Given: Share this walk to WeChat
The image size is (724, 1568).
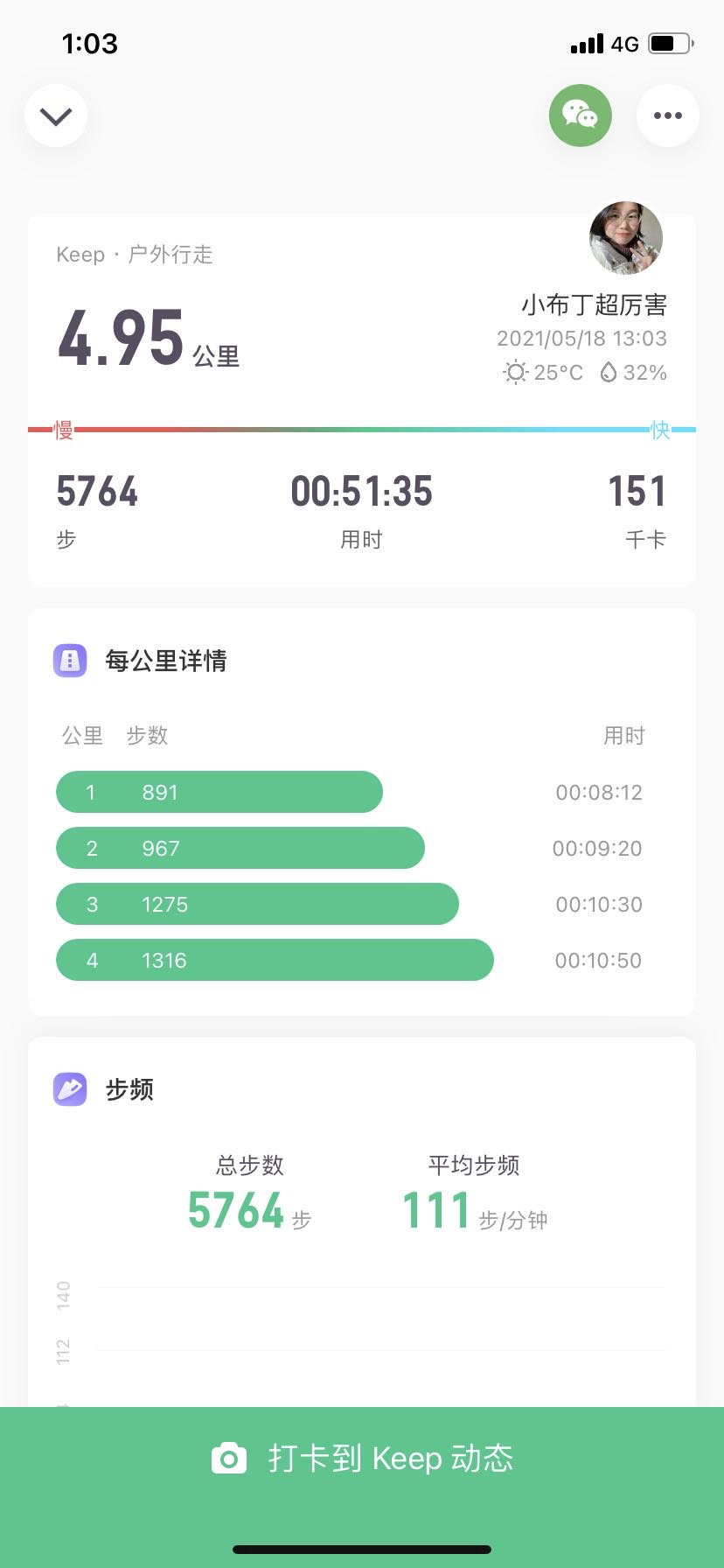Looking at the screenshot, I should coord(580,115).
